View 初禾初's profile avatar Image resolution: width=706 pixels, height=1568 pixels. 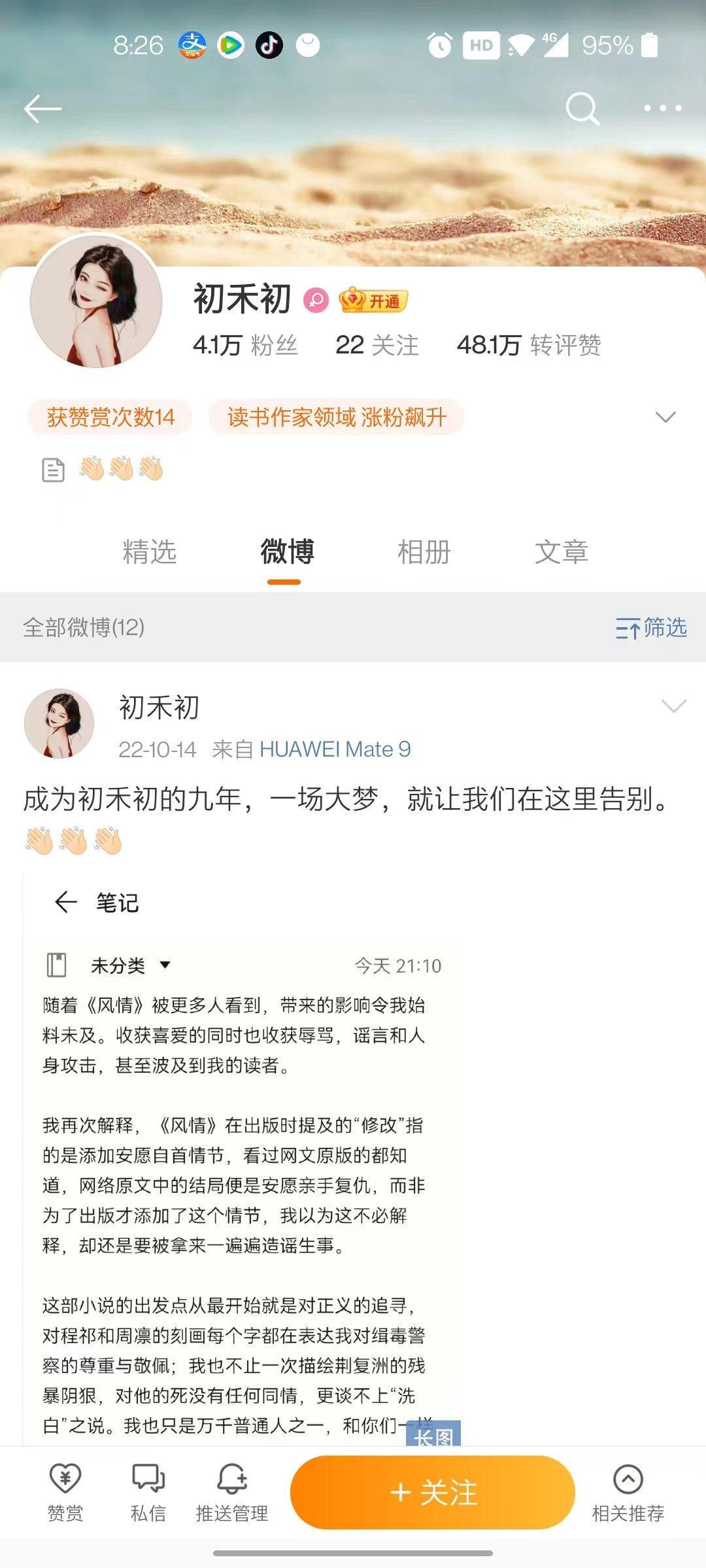(96, 301)
